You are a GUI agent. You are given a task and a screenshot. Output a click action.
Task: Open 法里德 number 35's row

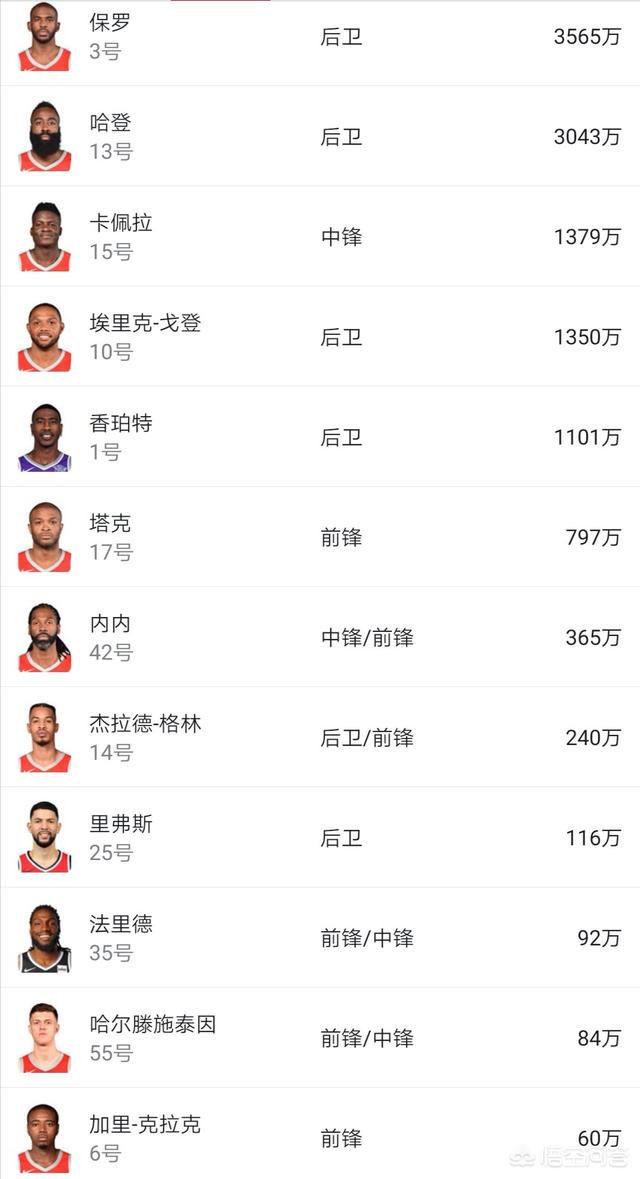pyautogui.click(x=320, y=937)
